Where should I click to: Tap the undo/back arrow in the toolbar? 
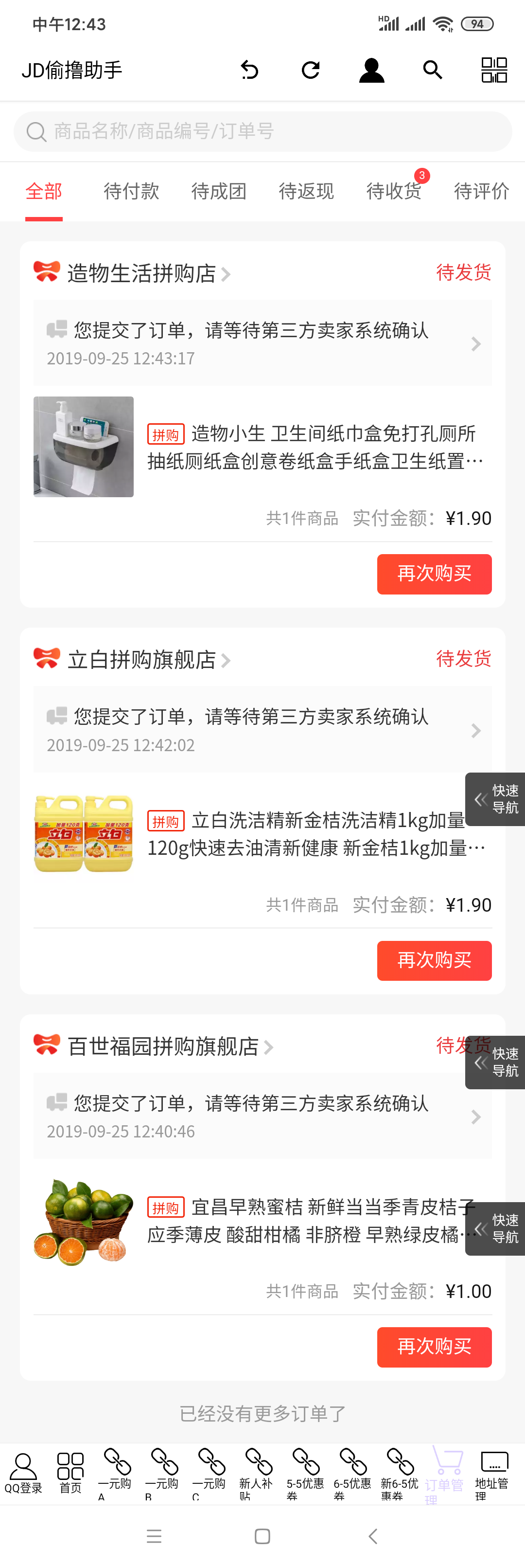point(249,70)
